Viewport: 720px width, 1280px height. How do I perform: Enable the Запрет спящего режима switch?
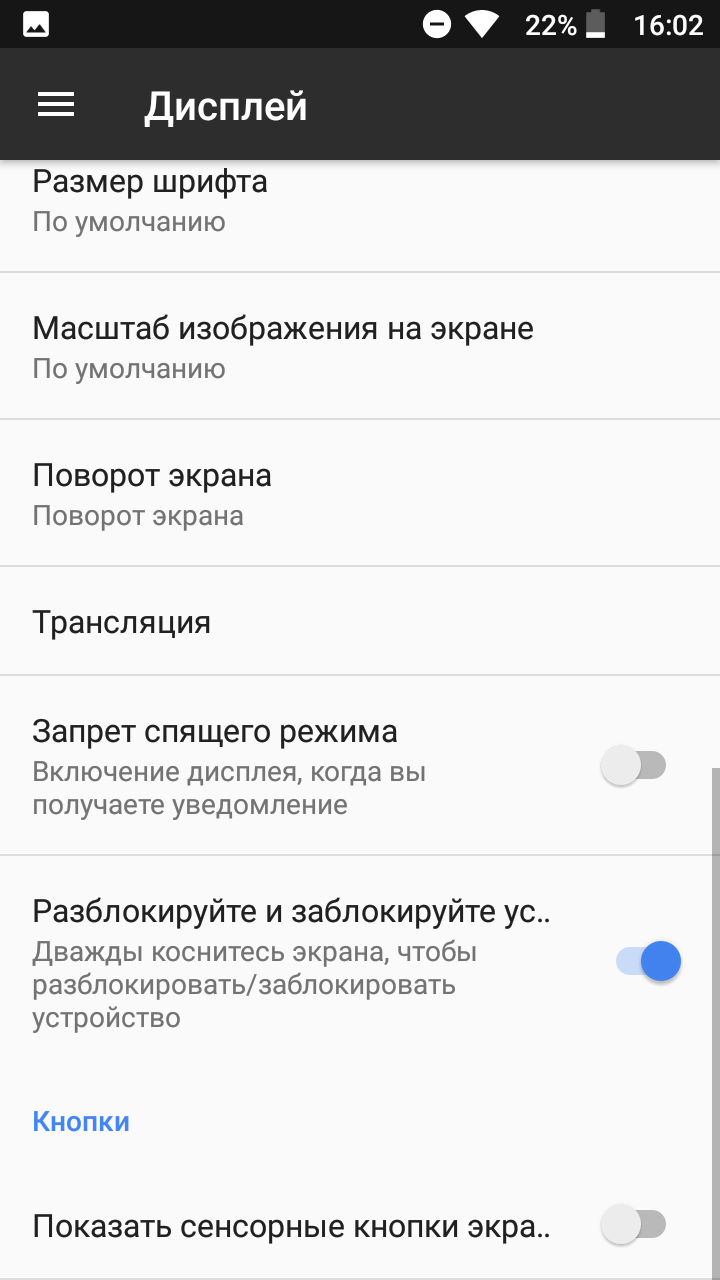pyautogui.click(x=634, y=766)
